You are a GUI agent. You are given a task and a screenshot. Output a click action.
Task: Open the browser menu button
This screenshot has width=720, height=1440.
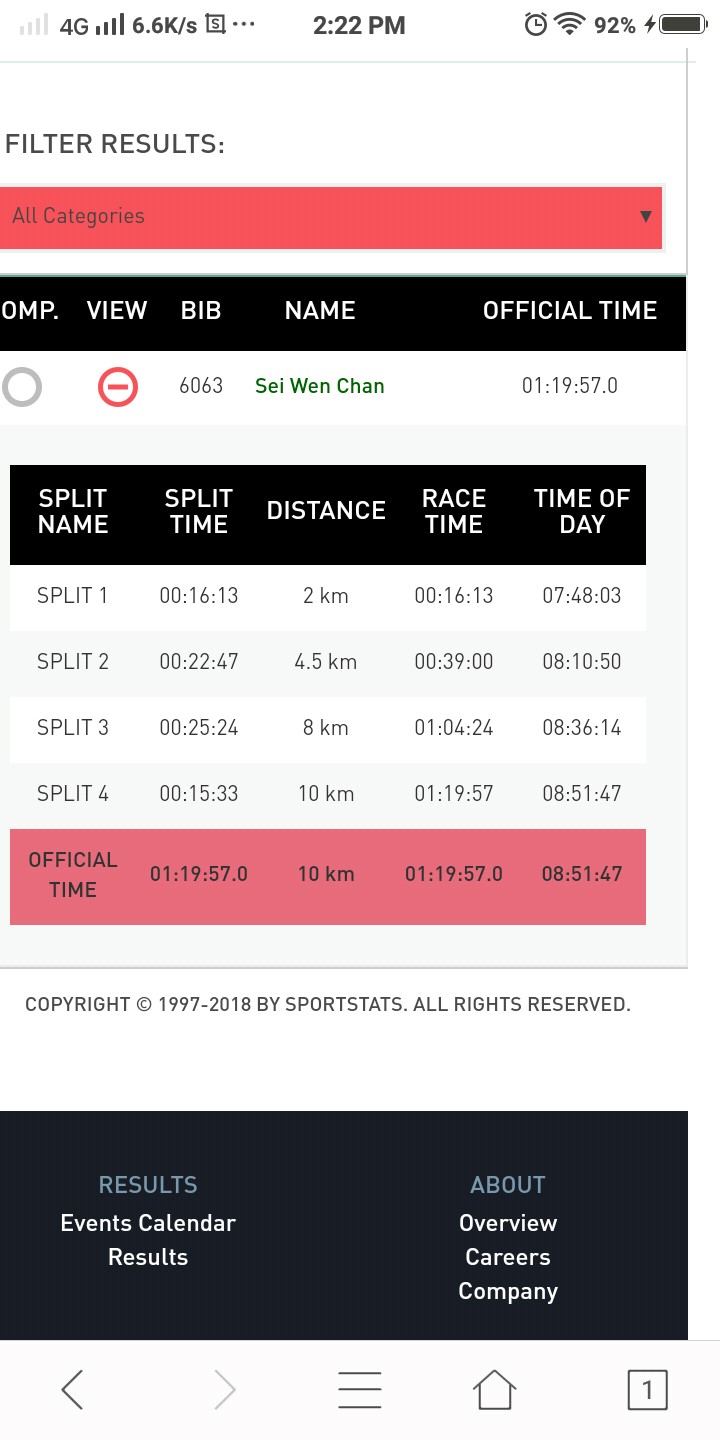click(x=360, y=1390)
